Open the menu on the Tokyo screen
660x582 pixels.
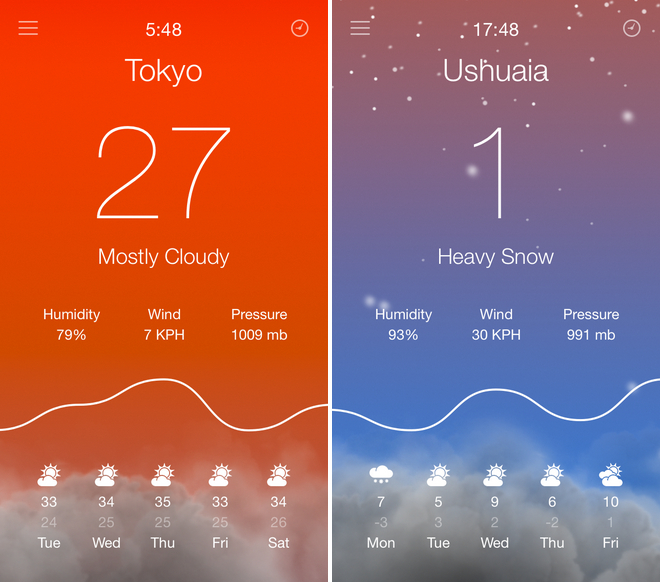28,29
